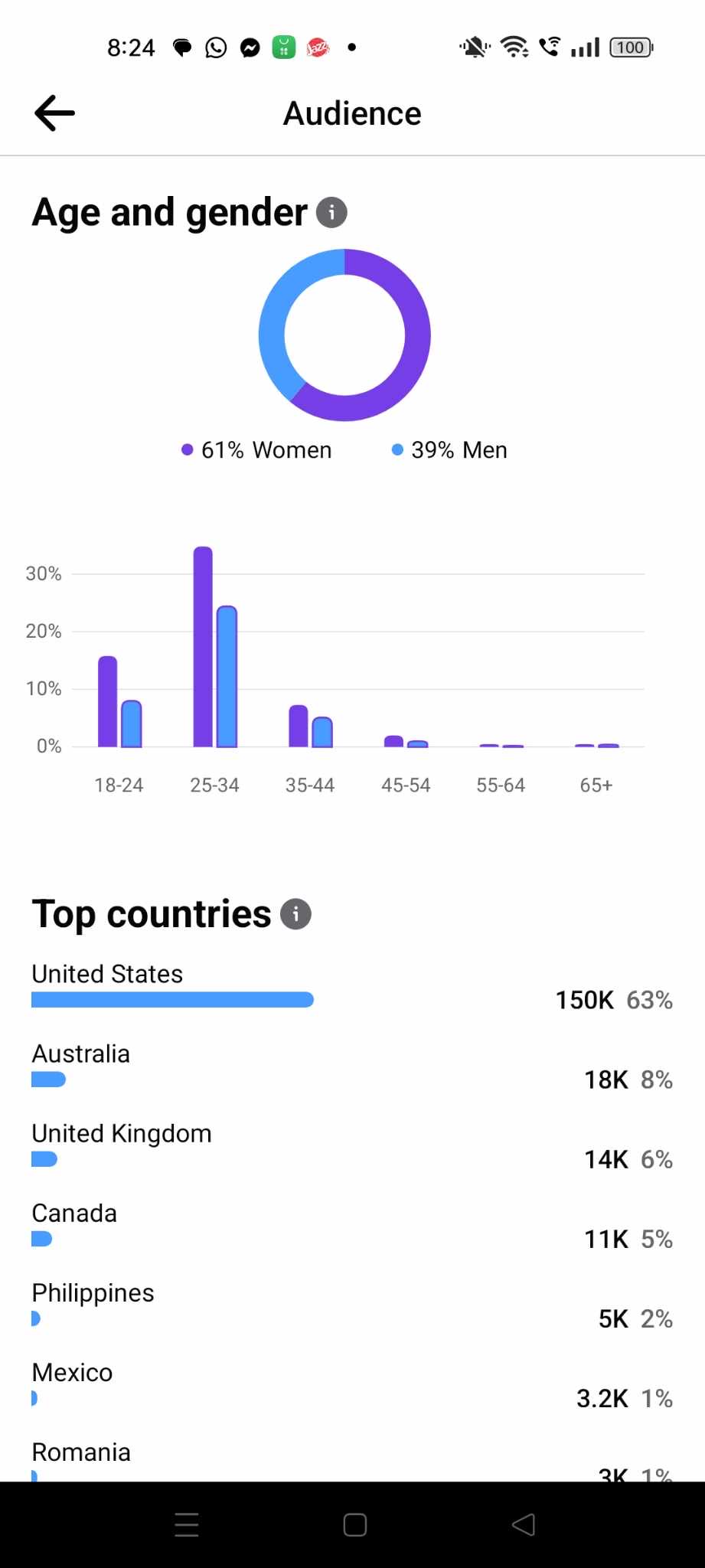The image size is (705, 1568).
Task: Open info icon next to Top countries
Action: point(295,913)
